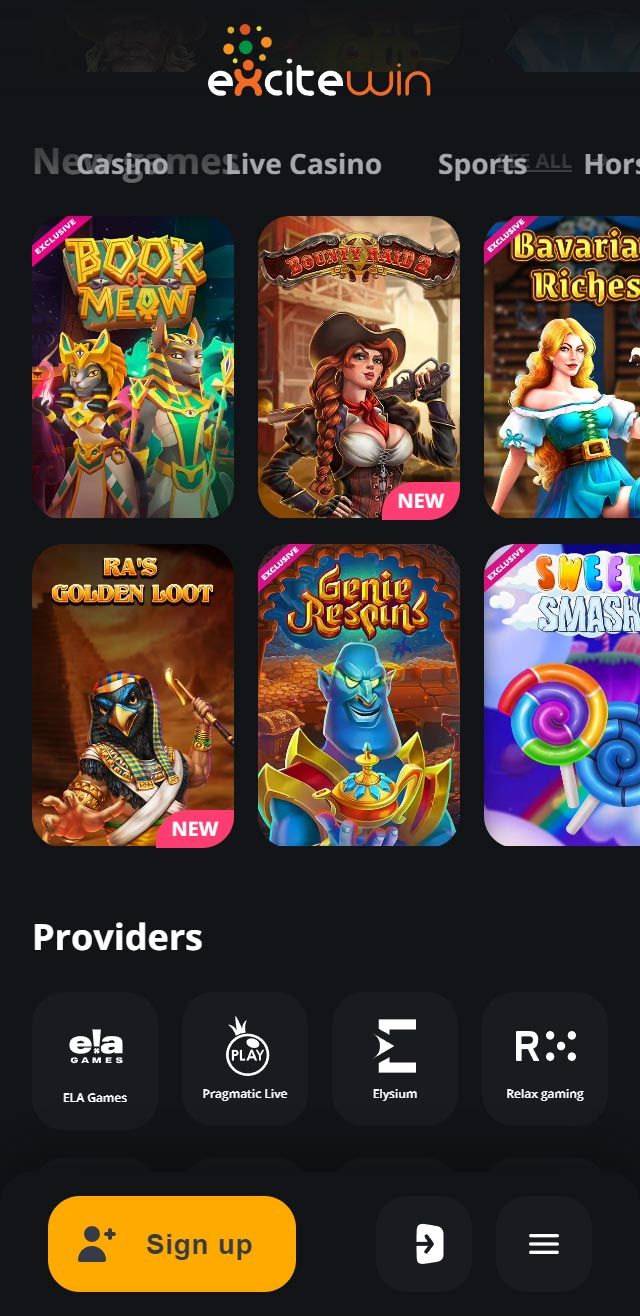Play Ra's Golden Loot

click(x=133, y=695)
